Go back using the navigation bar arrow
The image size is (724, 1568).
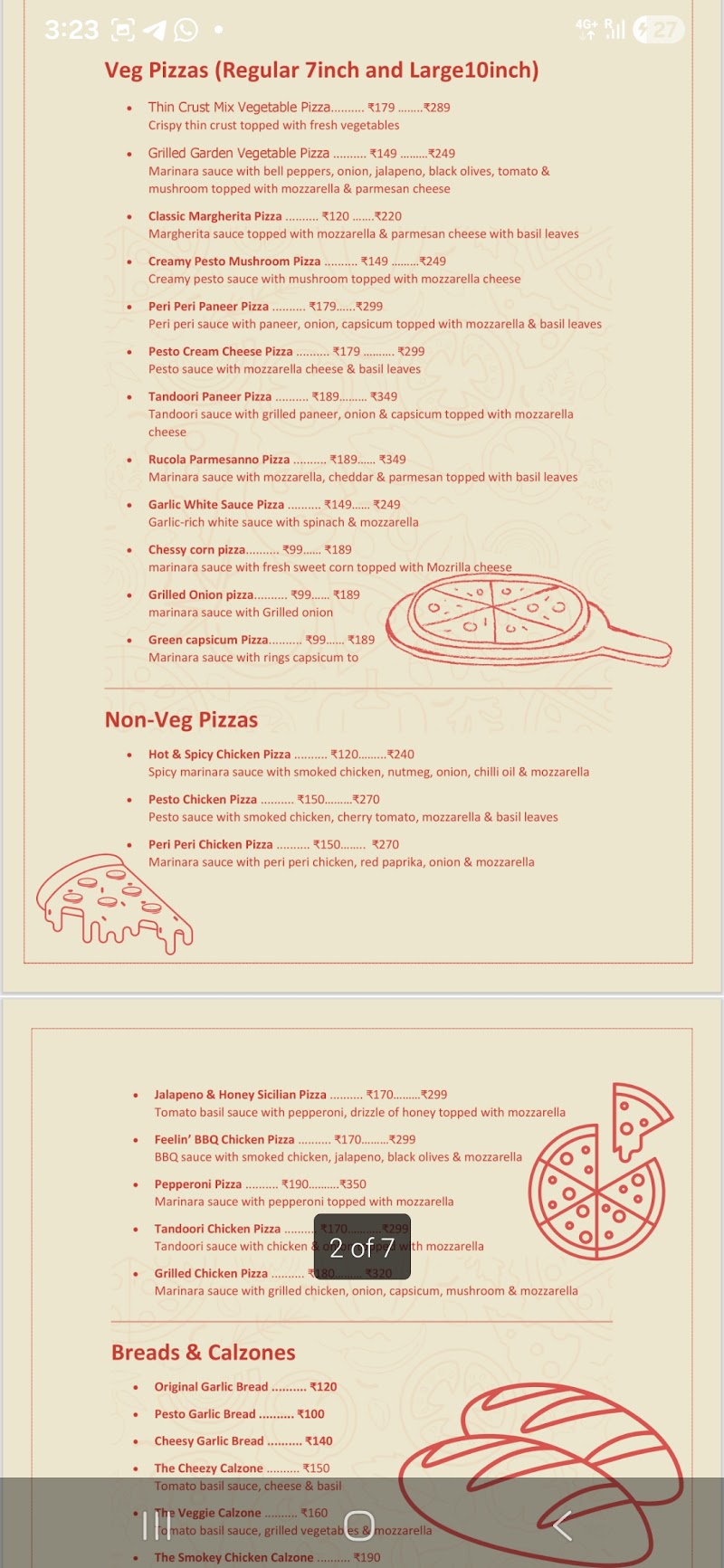pos(563,1525)
